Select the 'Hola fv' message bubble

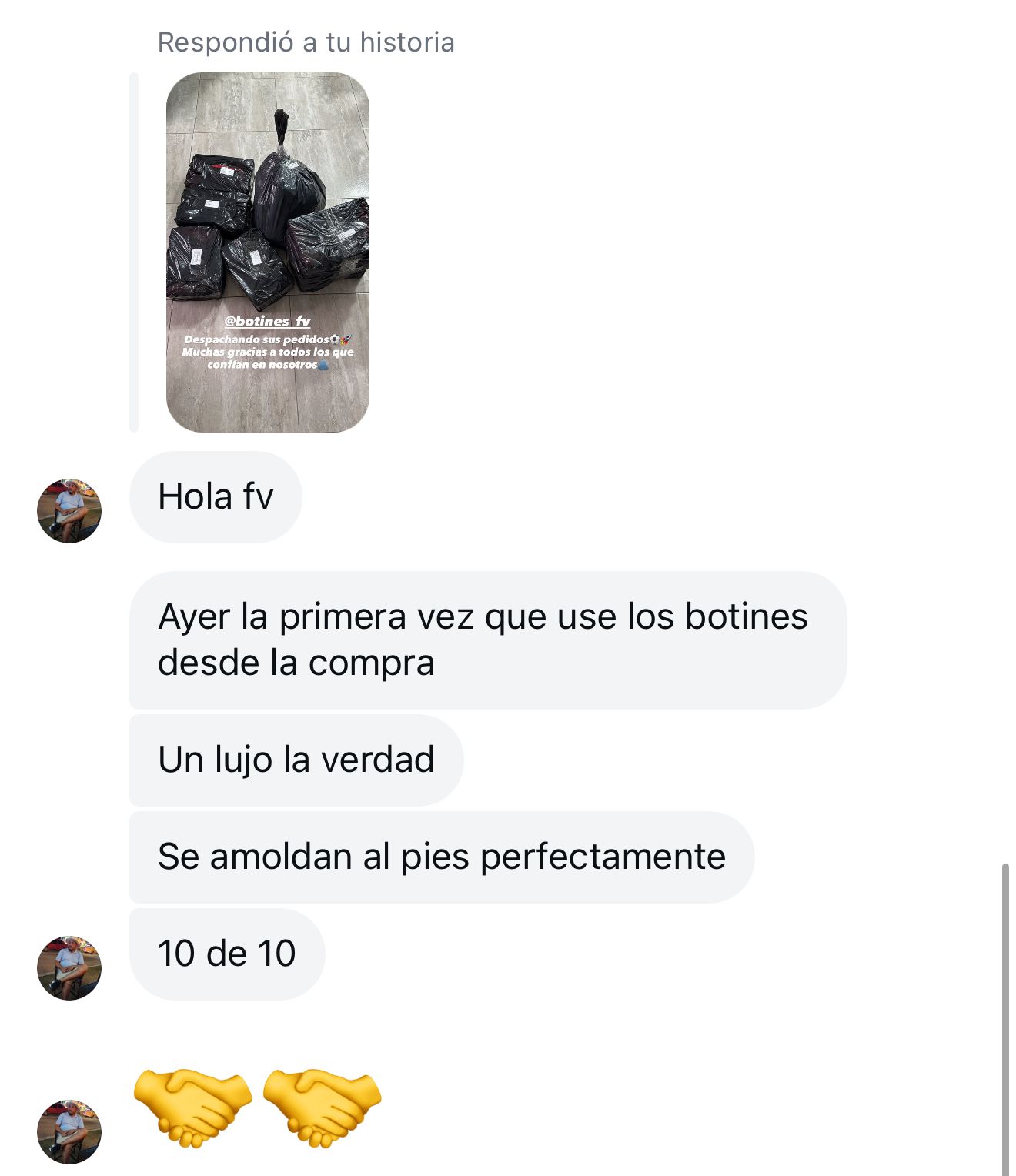[216, 498]
